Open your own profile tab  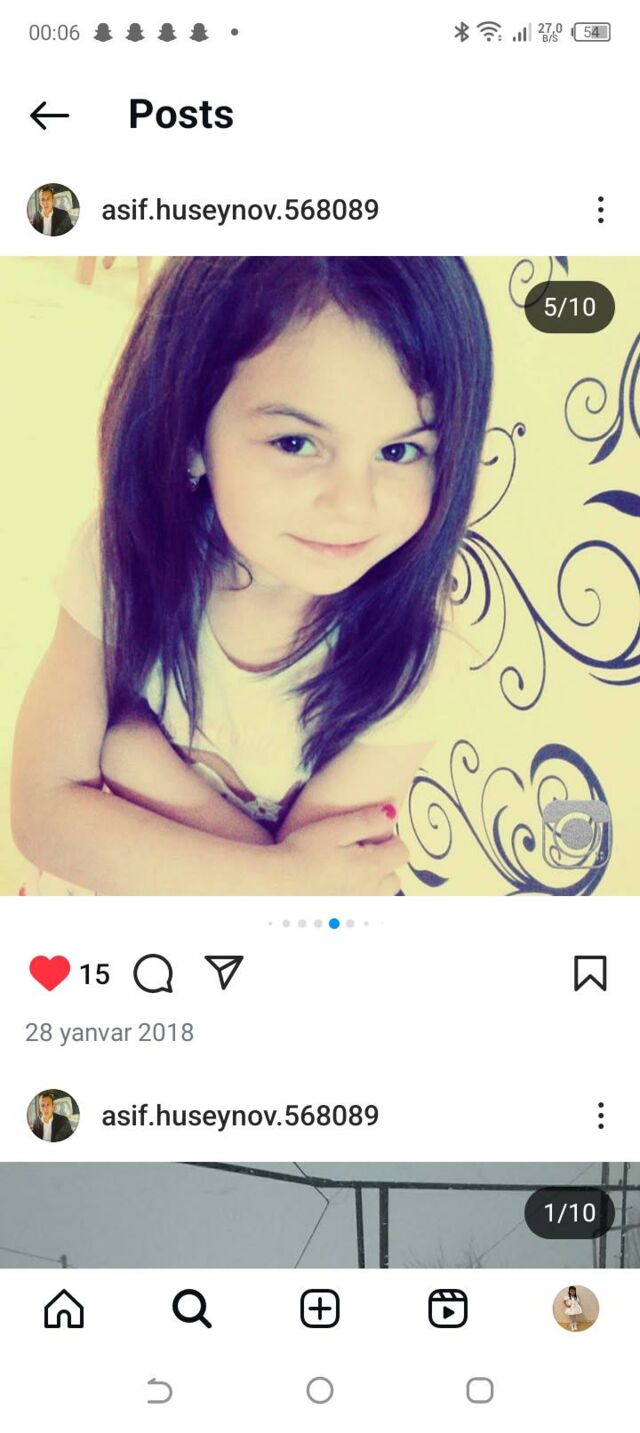pos(576,1308)
